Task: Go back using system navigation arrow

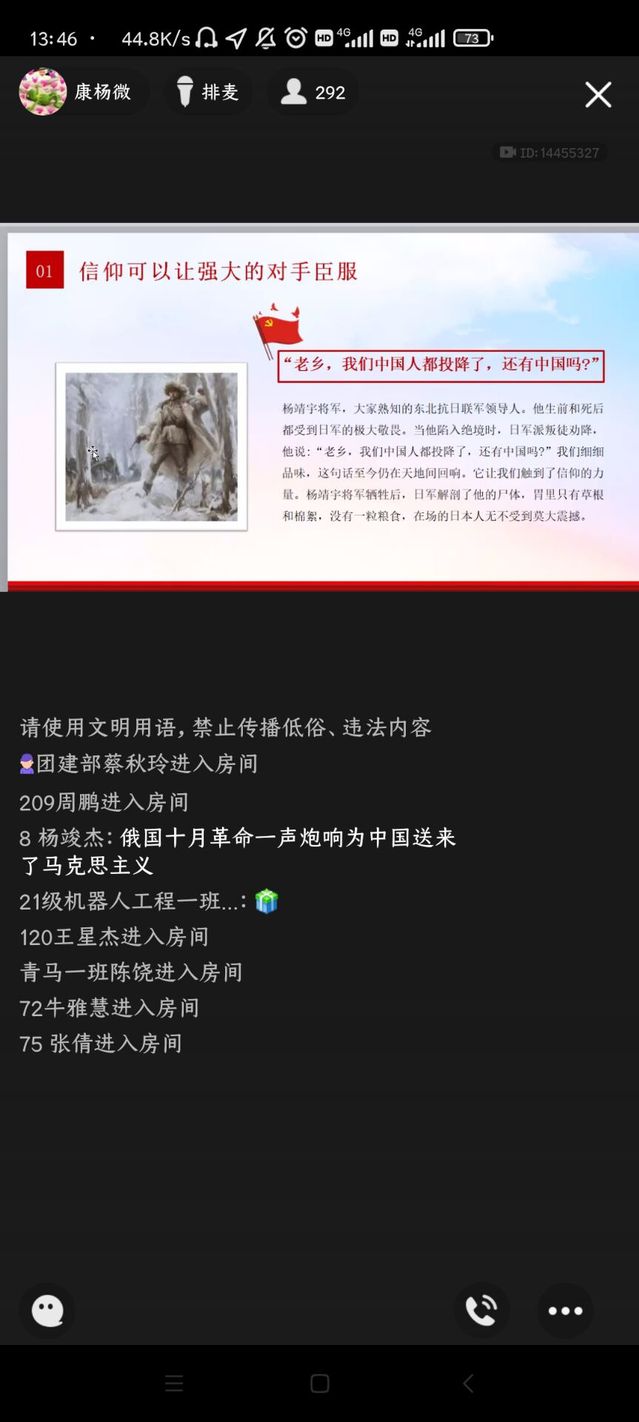Action: (468, 1383)
